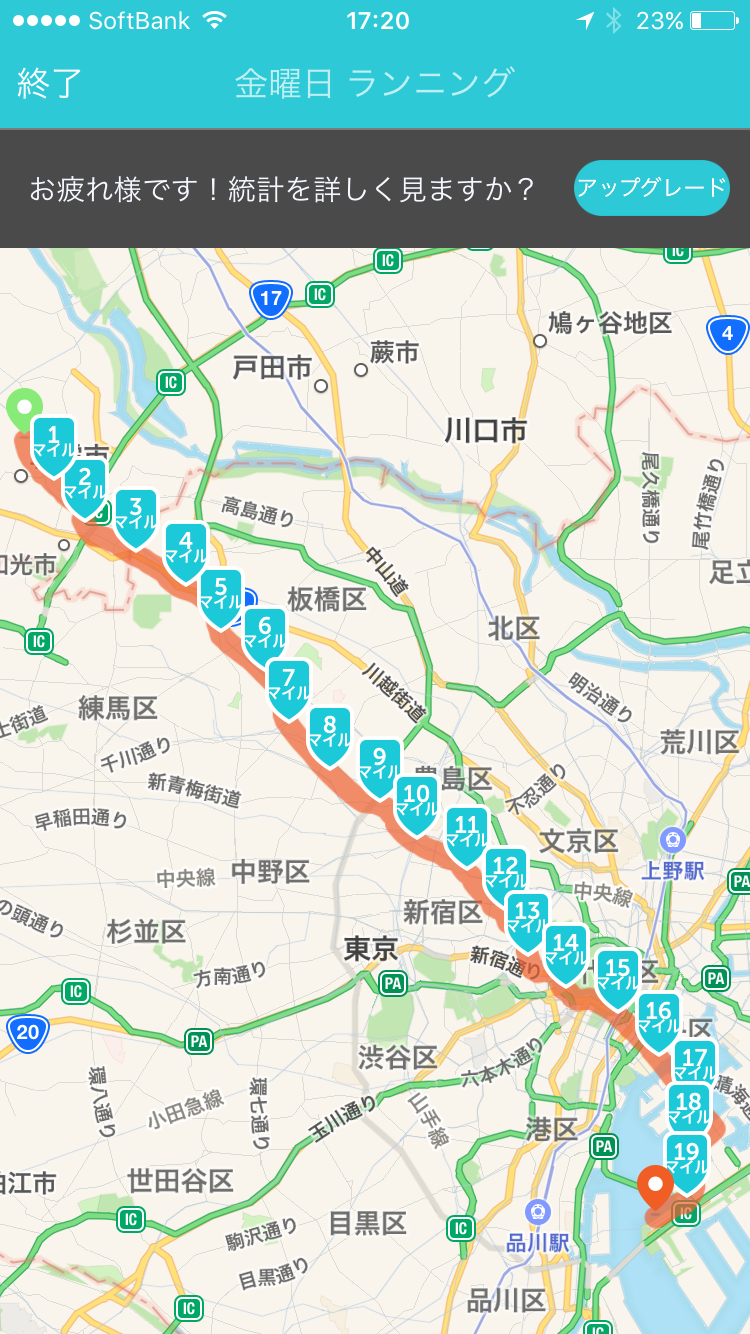750x1334 pixels.
Task: Select the mile 10 marker on the route
Action: [417, 801]
